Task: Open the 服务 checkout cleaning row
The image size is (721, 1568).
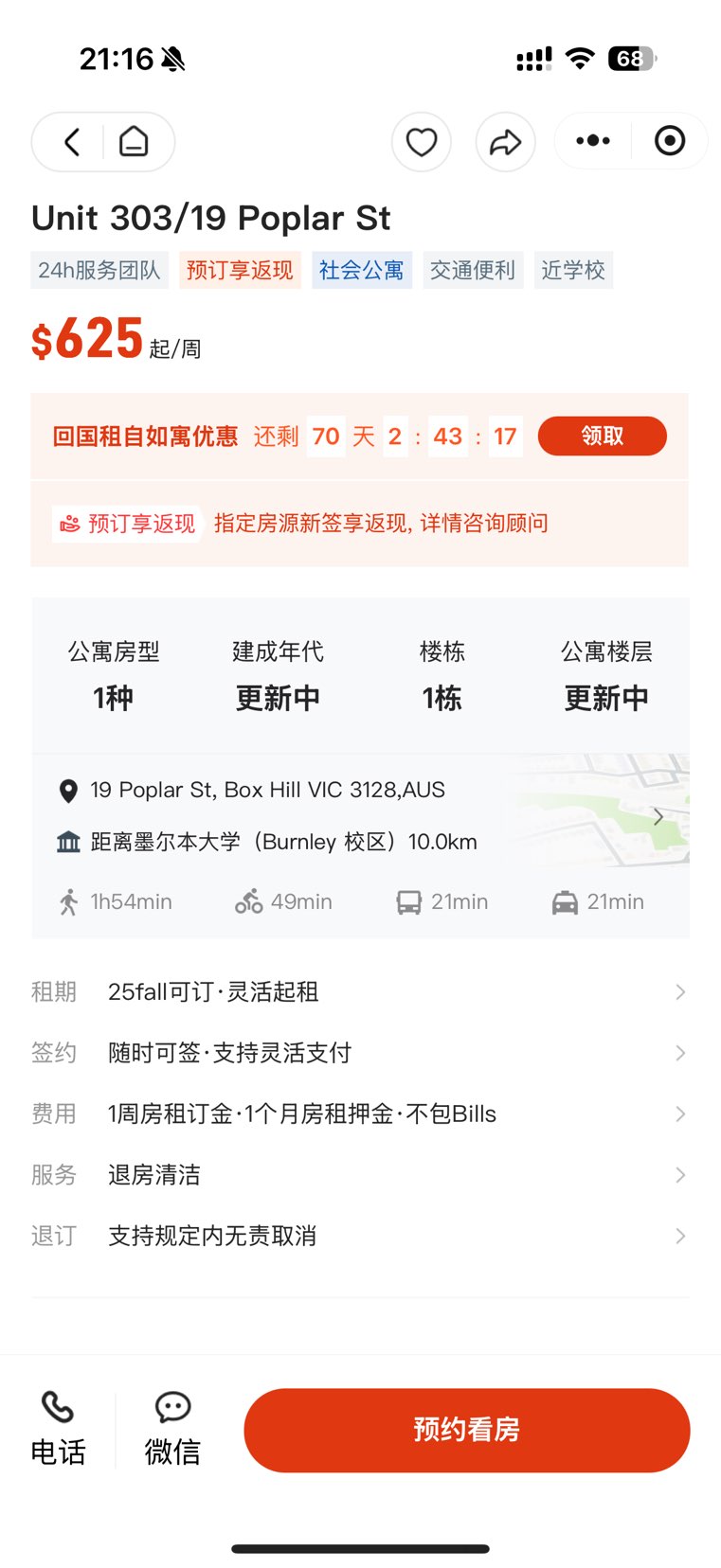Action: click(x=360, y=1175)
